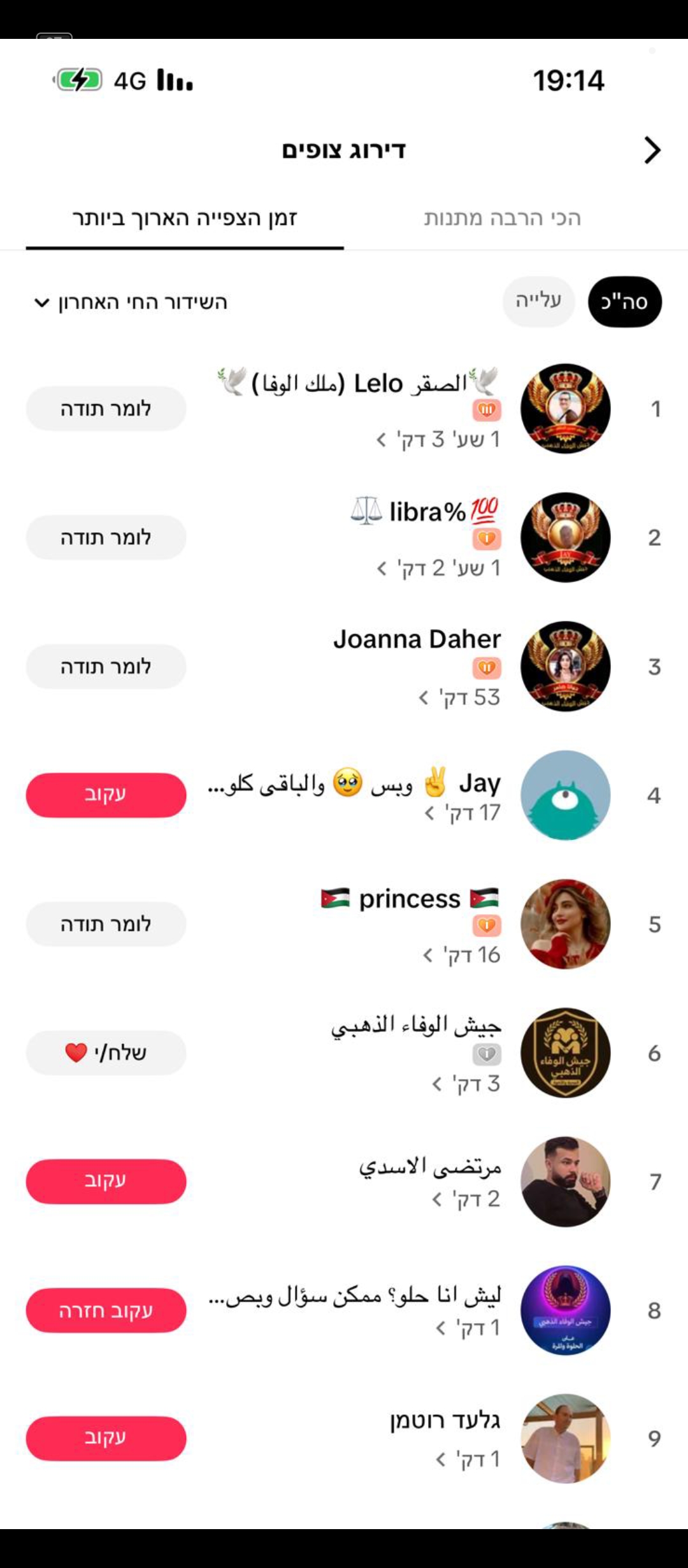
Task: Select the זמן הצפייה הארוך ביותר tab
Action: (185, 218)
